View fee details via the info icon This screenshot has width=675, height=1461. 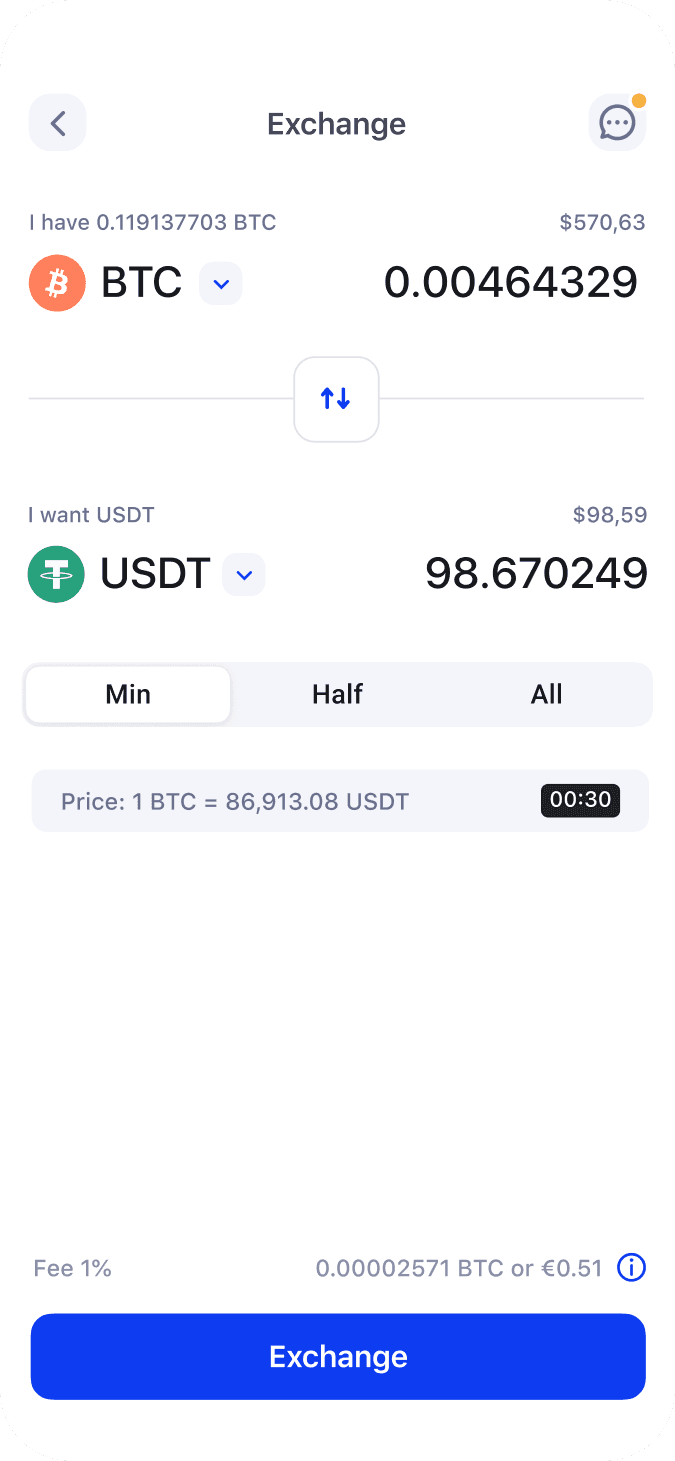coord(631,1268)
